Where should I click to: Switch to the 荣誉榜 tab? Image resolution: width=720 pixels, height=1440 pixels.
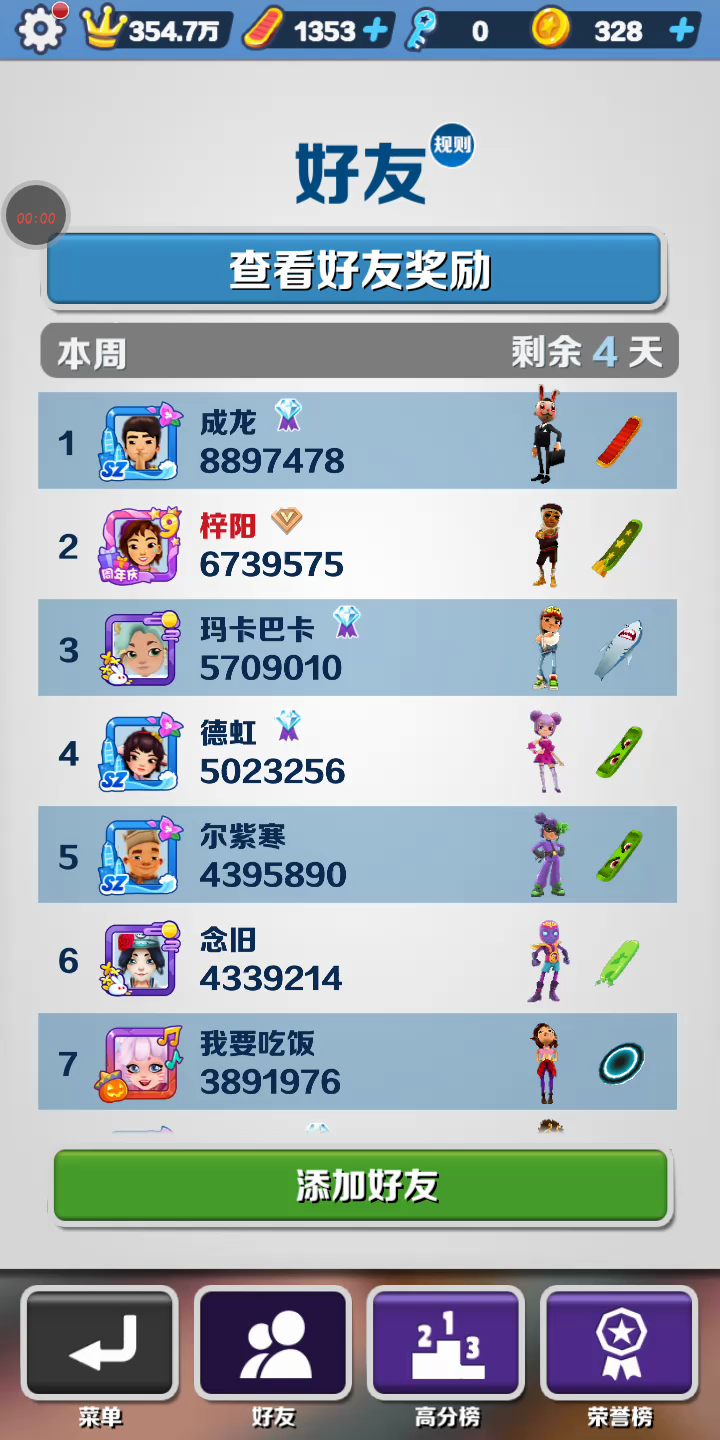click(x=620, y=1345)
